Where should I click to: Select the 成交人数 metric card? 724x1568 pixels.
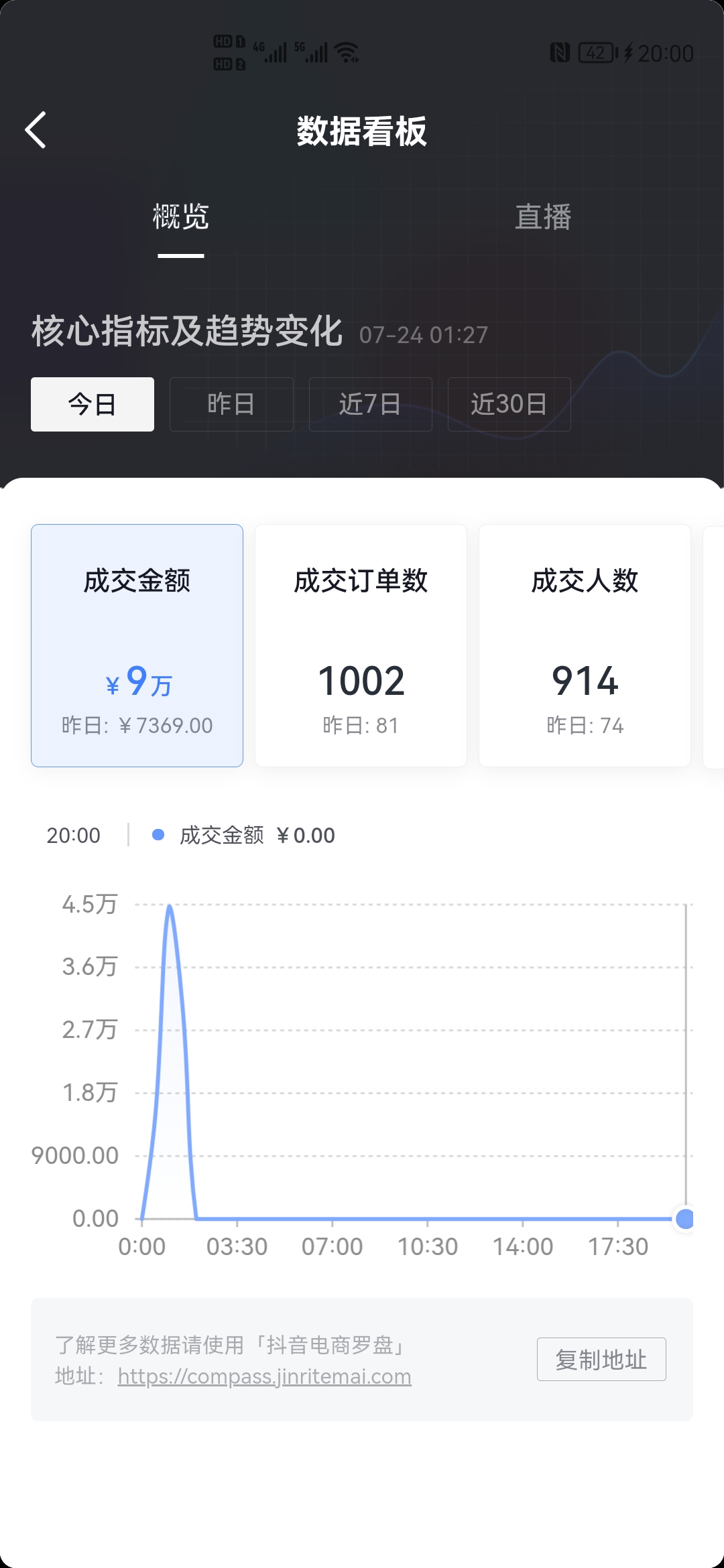[585, 645]
